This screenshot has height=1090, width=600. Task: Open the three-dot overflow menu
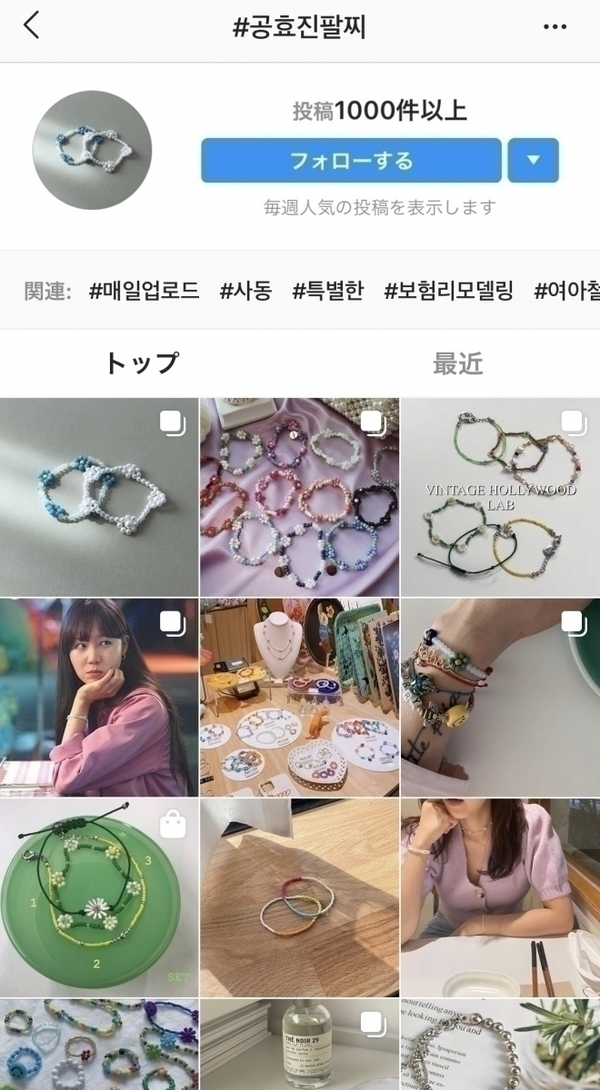[x=555, y=27]
